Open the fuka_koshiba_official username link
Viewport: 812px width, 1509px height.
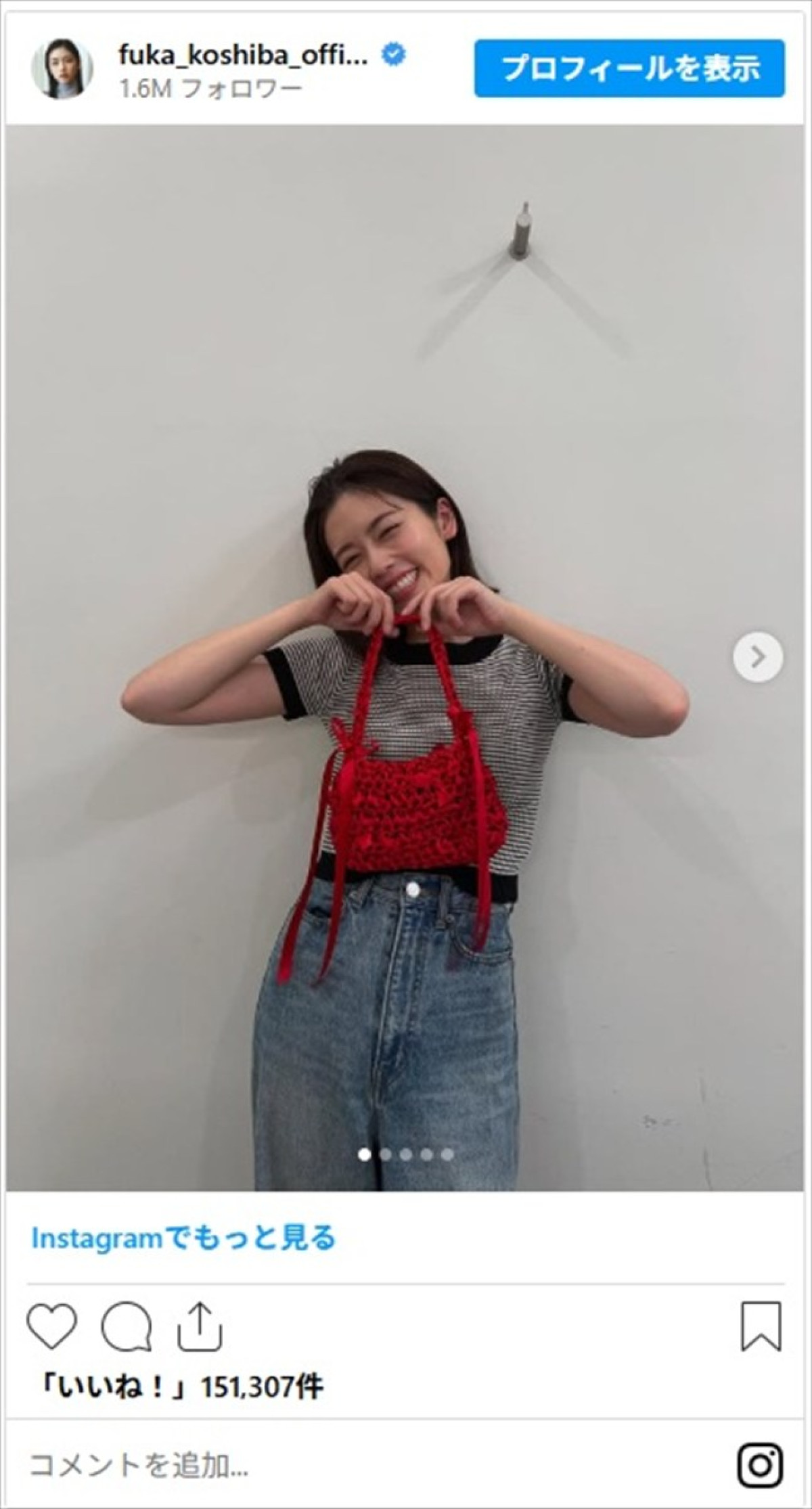pos(243,56)
